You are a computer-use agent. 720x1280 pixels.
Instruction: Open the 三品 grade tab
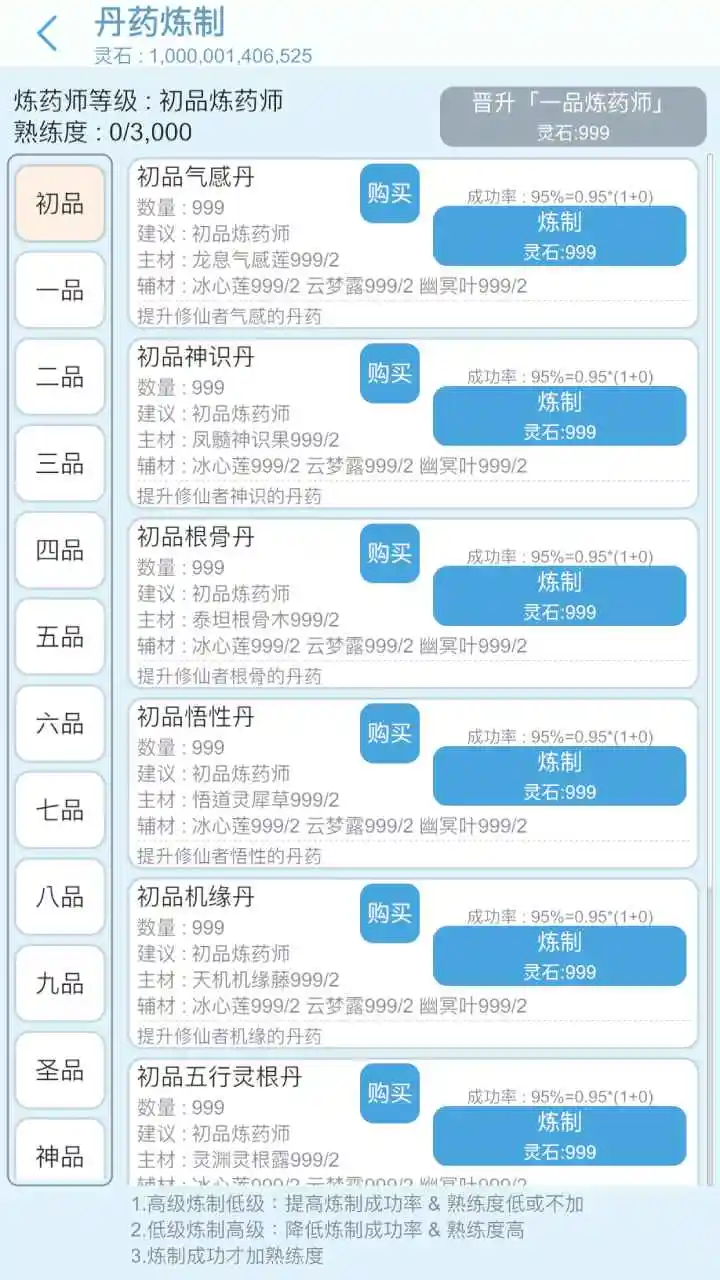click(60, 463)
